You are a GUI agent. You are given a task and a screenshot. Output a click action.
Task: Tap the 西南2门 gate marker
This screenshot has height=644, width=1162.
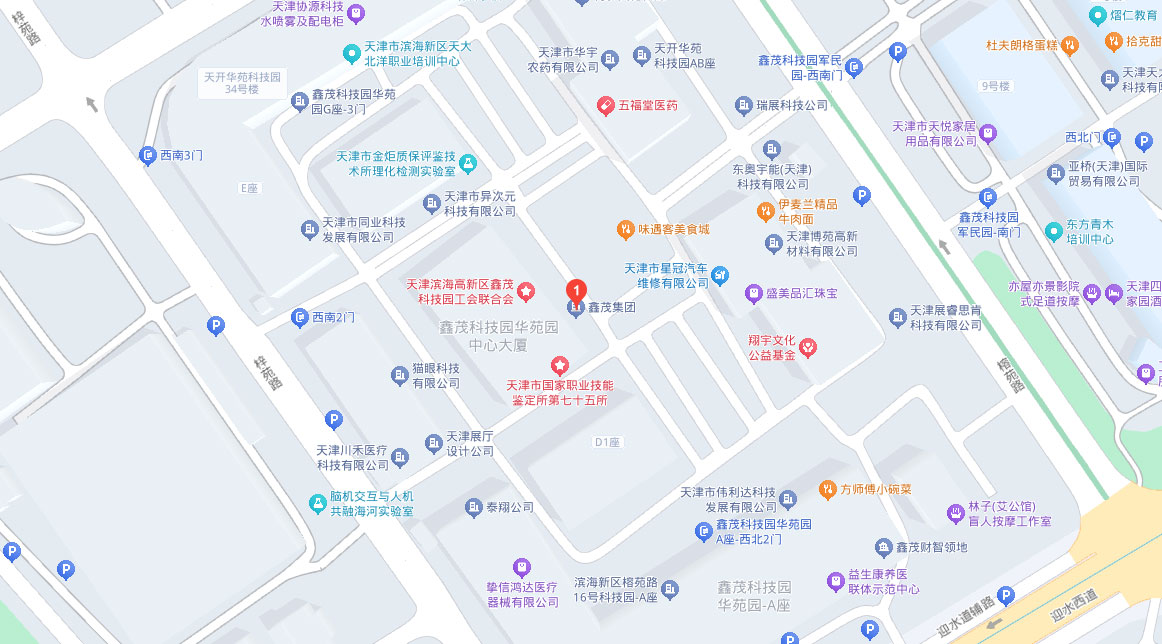(300, 317)
